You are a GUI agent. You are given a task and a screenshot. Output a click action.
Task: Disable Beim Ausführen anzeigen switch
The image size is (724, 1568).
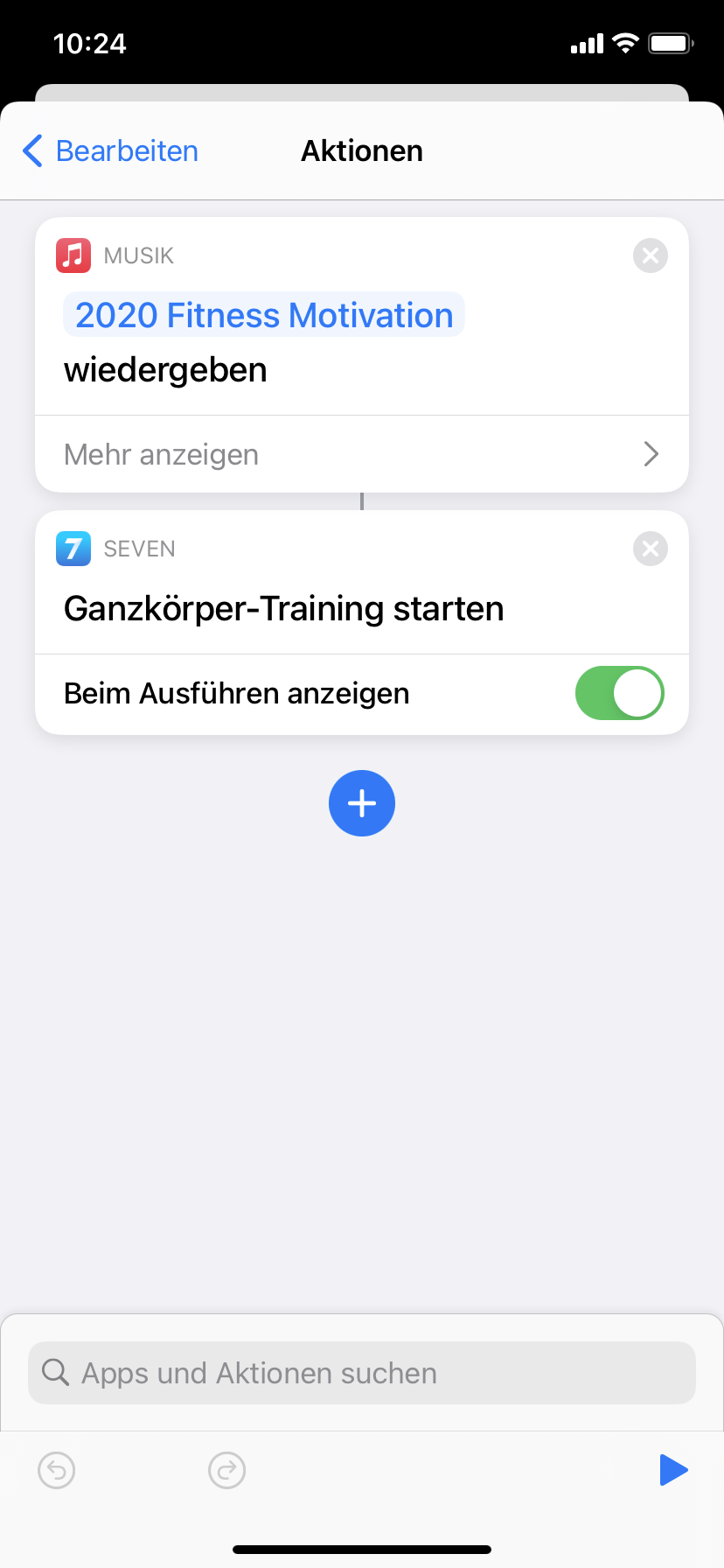tap(619, 693)
